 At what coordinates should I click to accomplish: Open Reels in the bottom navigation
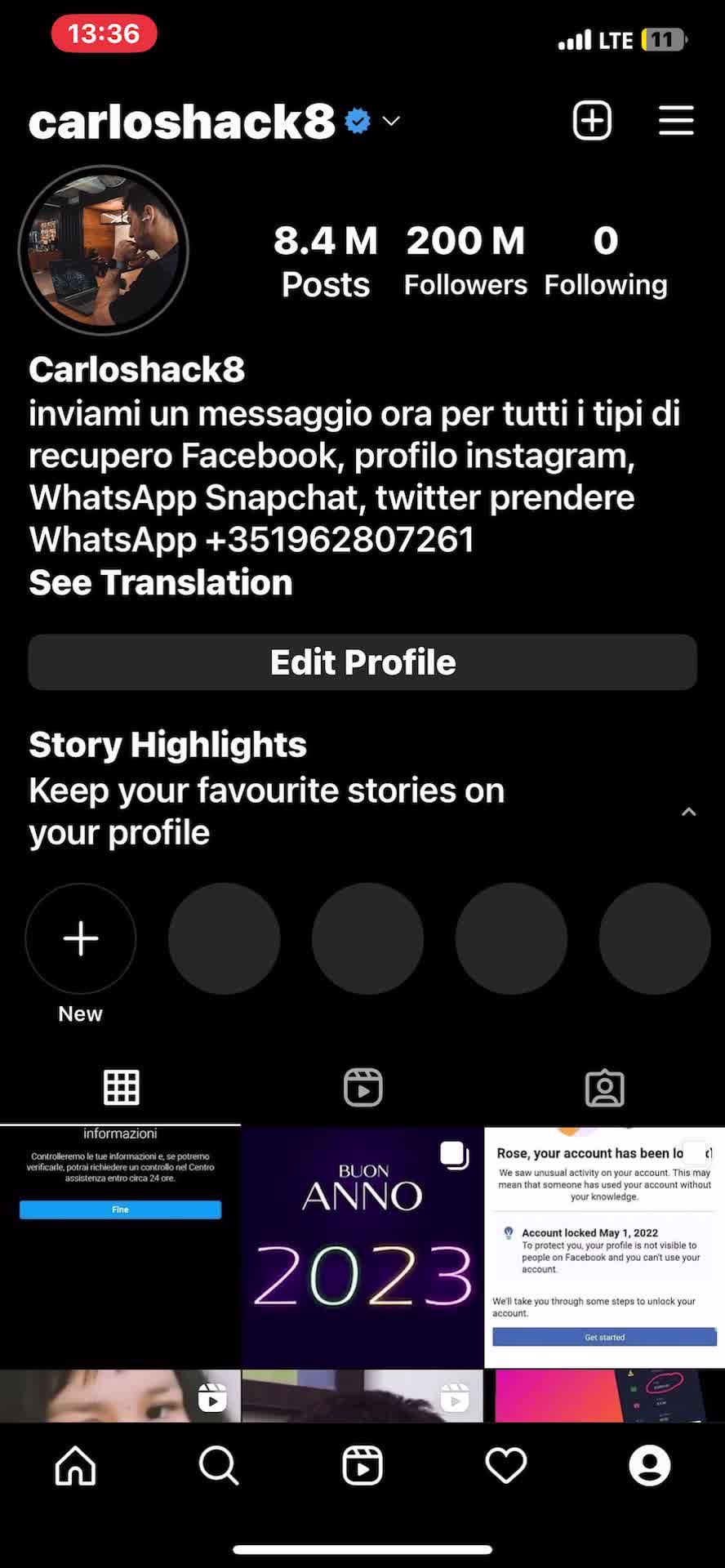pyautogui.click(x=362, y=1466)
